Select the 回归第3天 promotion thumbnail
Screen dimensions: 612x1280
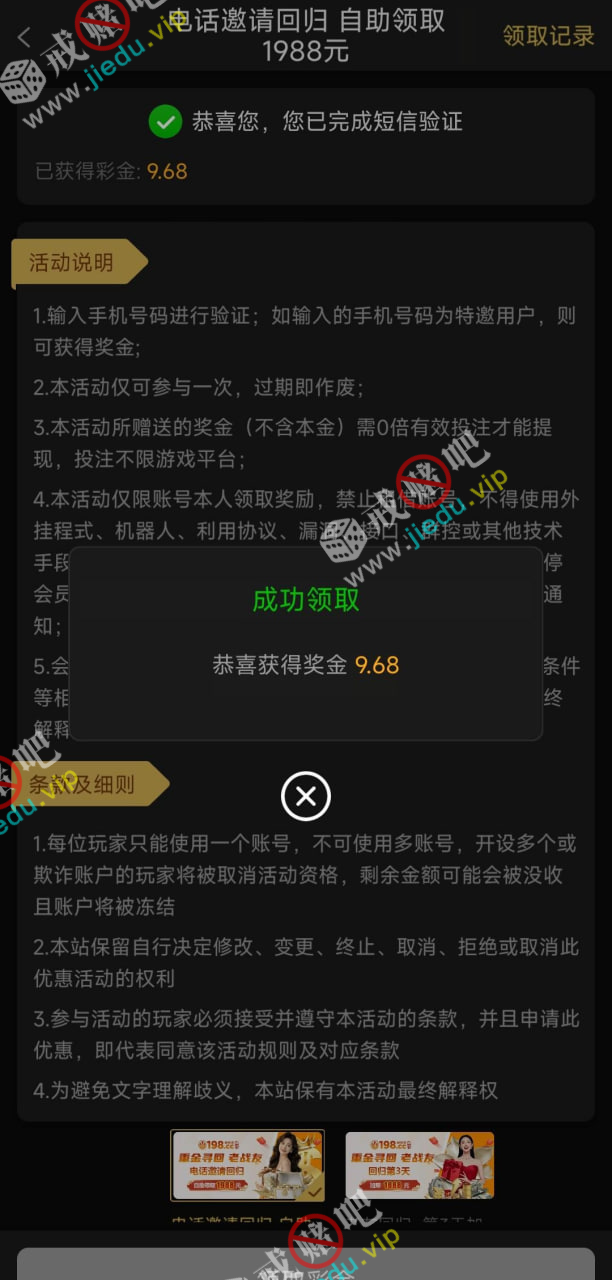click(419, 1165)
